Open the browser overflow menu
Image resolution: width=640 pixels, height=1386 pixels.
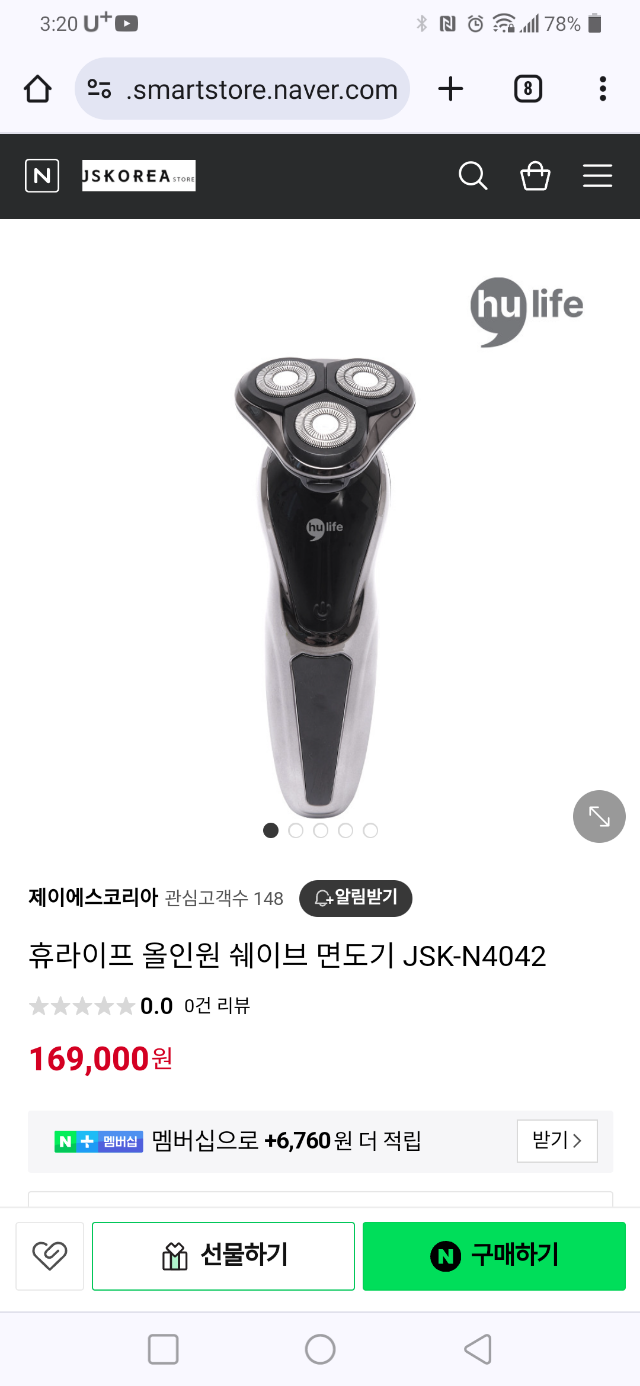point(602,89)
